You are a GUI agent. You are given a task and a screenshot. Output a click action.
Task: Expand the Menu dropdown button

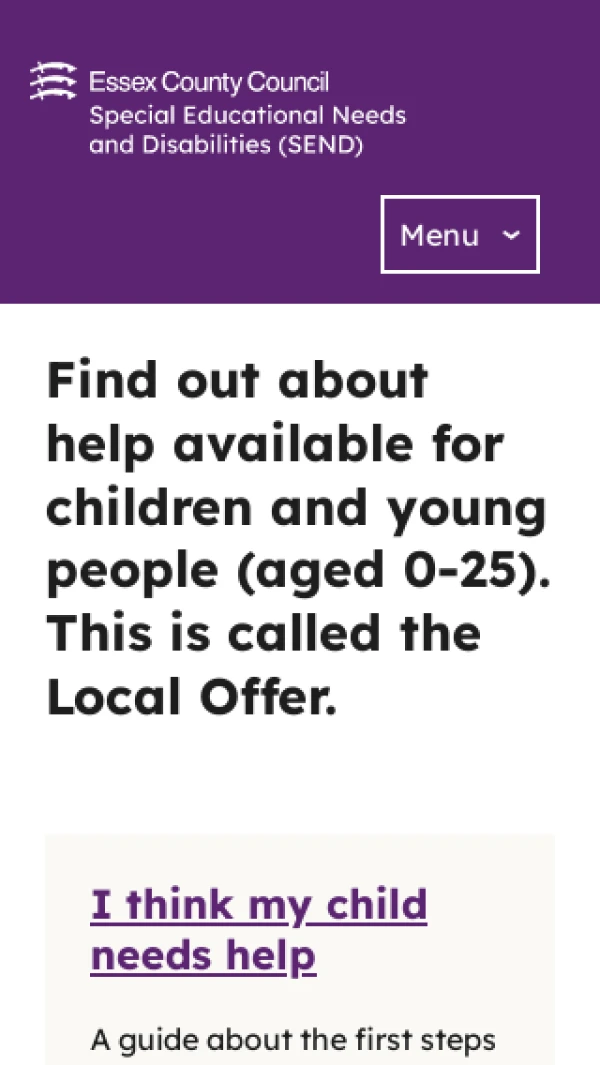pos(459,235)
